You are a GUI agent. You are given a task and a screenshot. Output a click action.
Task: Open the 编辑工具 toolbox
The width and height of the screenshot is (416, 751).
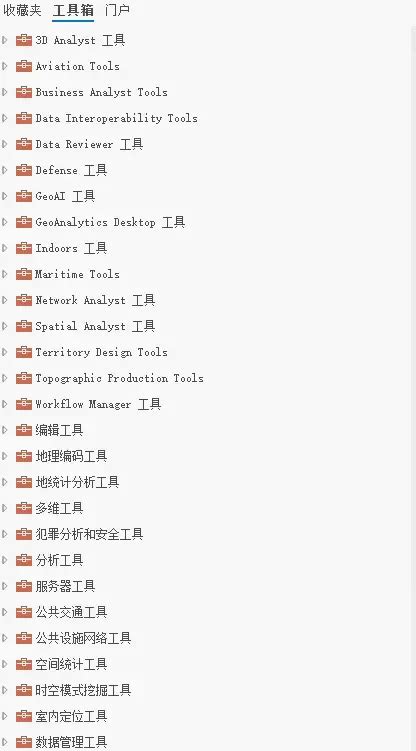(59, 430)
